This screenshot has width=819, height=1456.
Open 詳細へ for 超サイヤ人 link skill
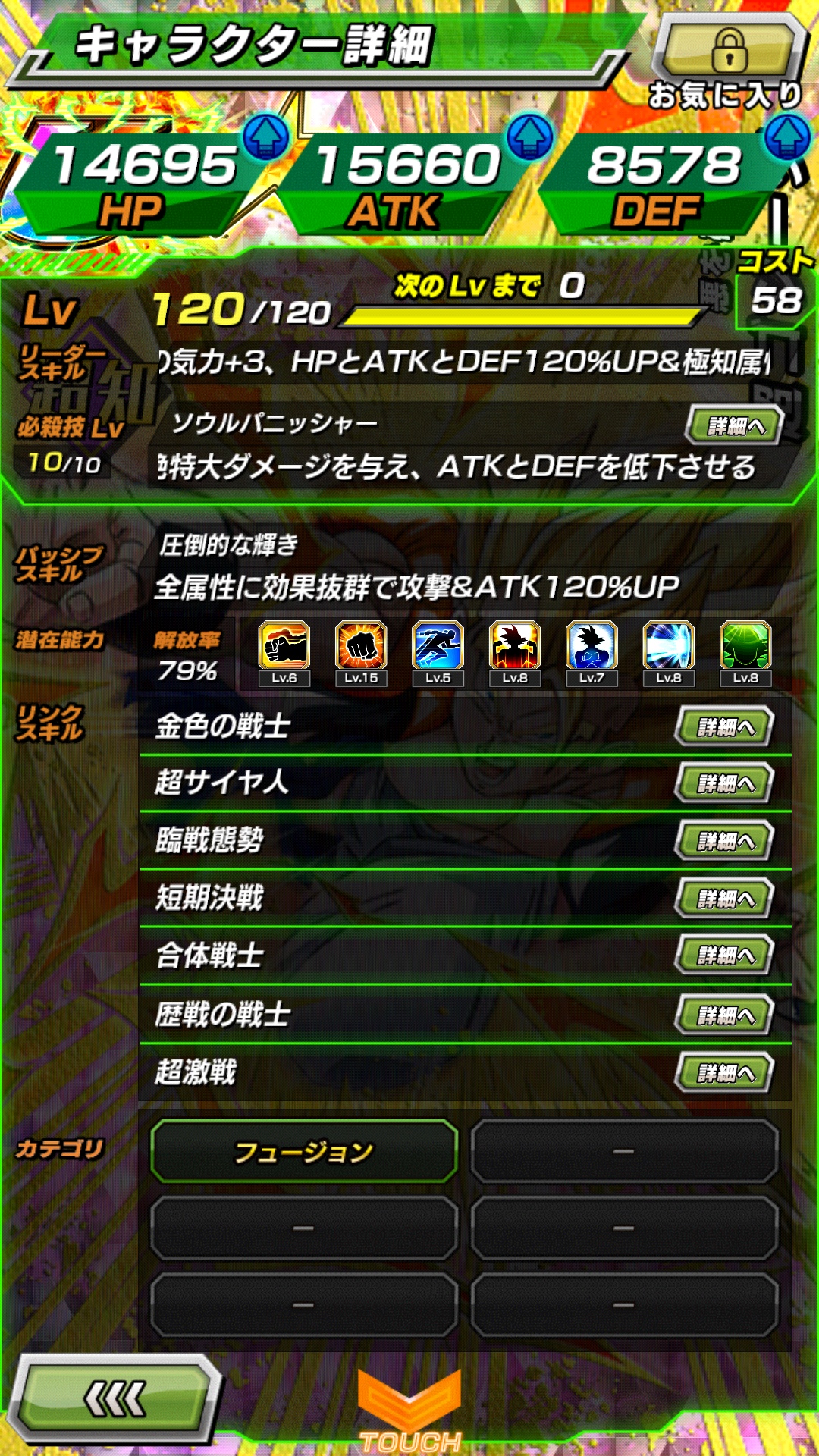[725, 783]
